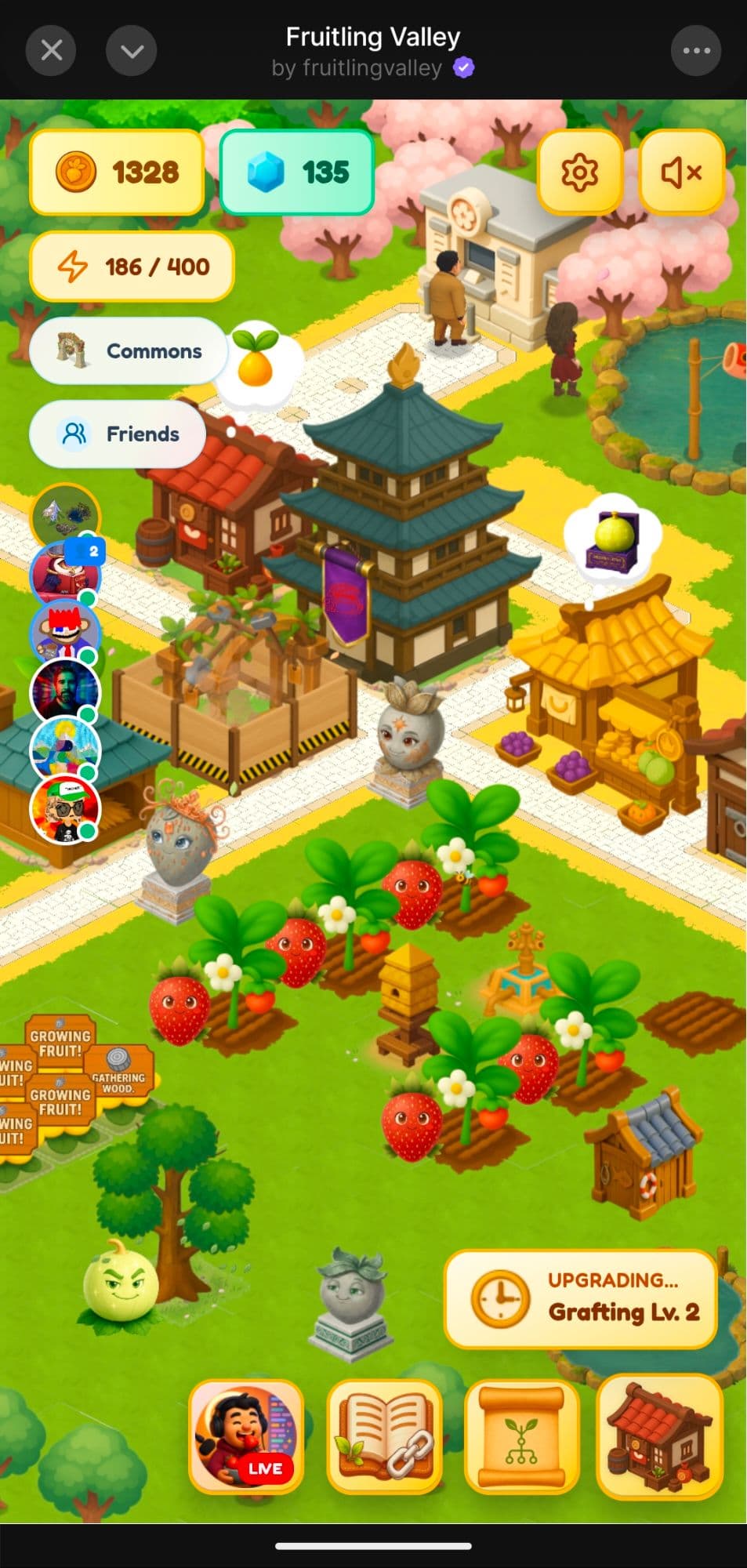Open the gear settings button
747x1568 pixels.
(579, 172)
